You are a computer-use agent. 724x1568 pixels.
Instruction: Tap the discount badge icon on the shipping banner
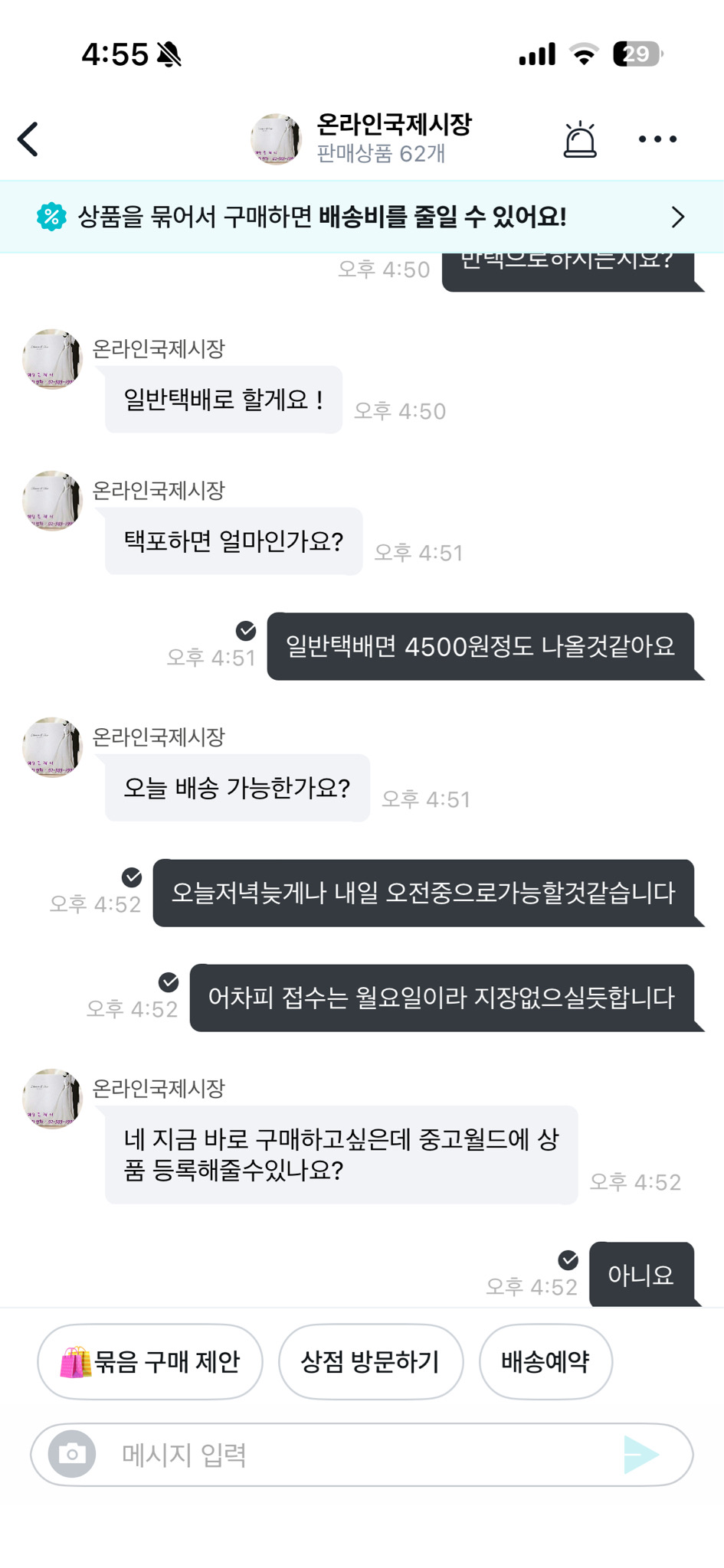tap(51, 217)
